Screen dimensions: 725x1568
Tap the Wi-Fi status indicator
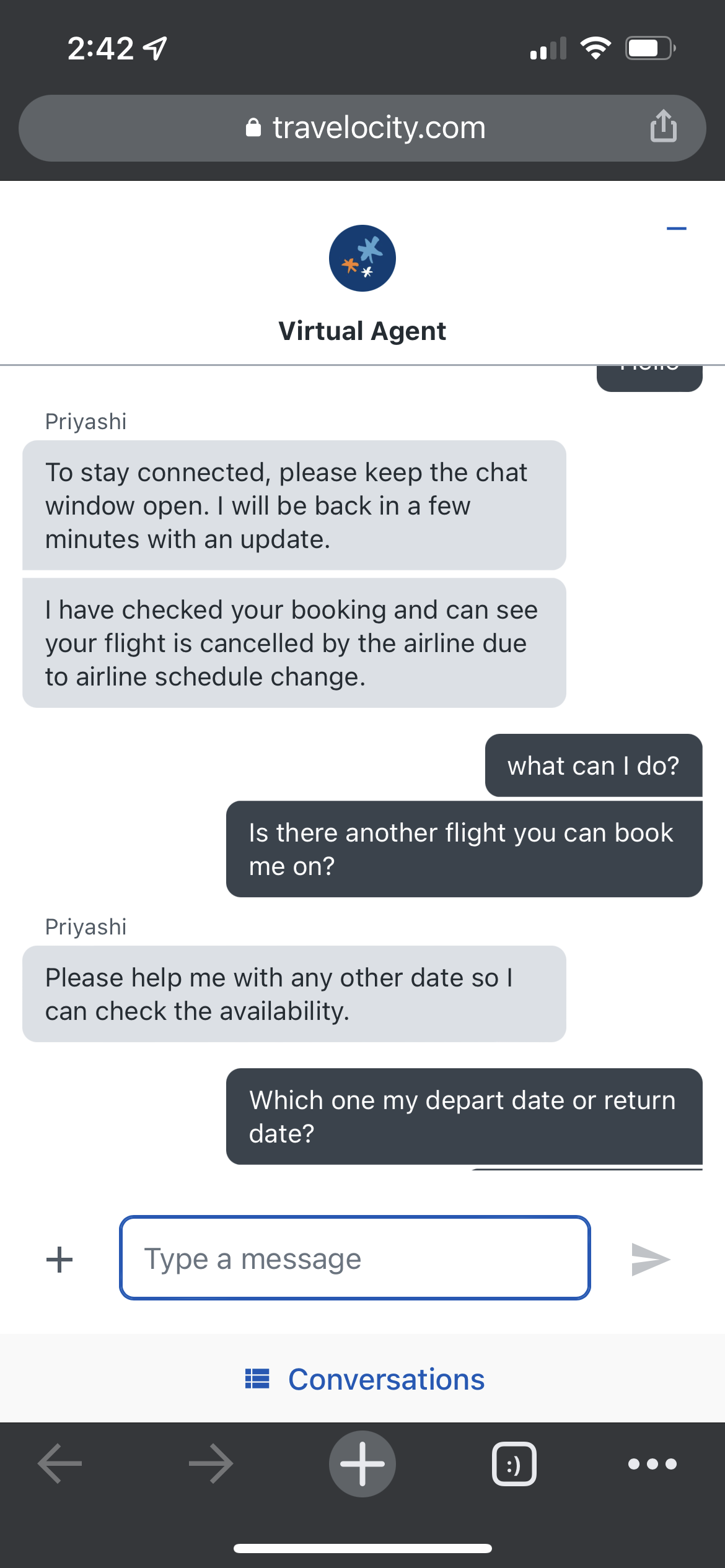(x=595, y=47)
